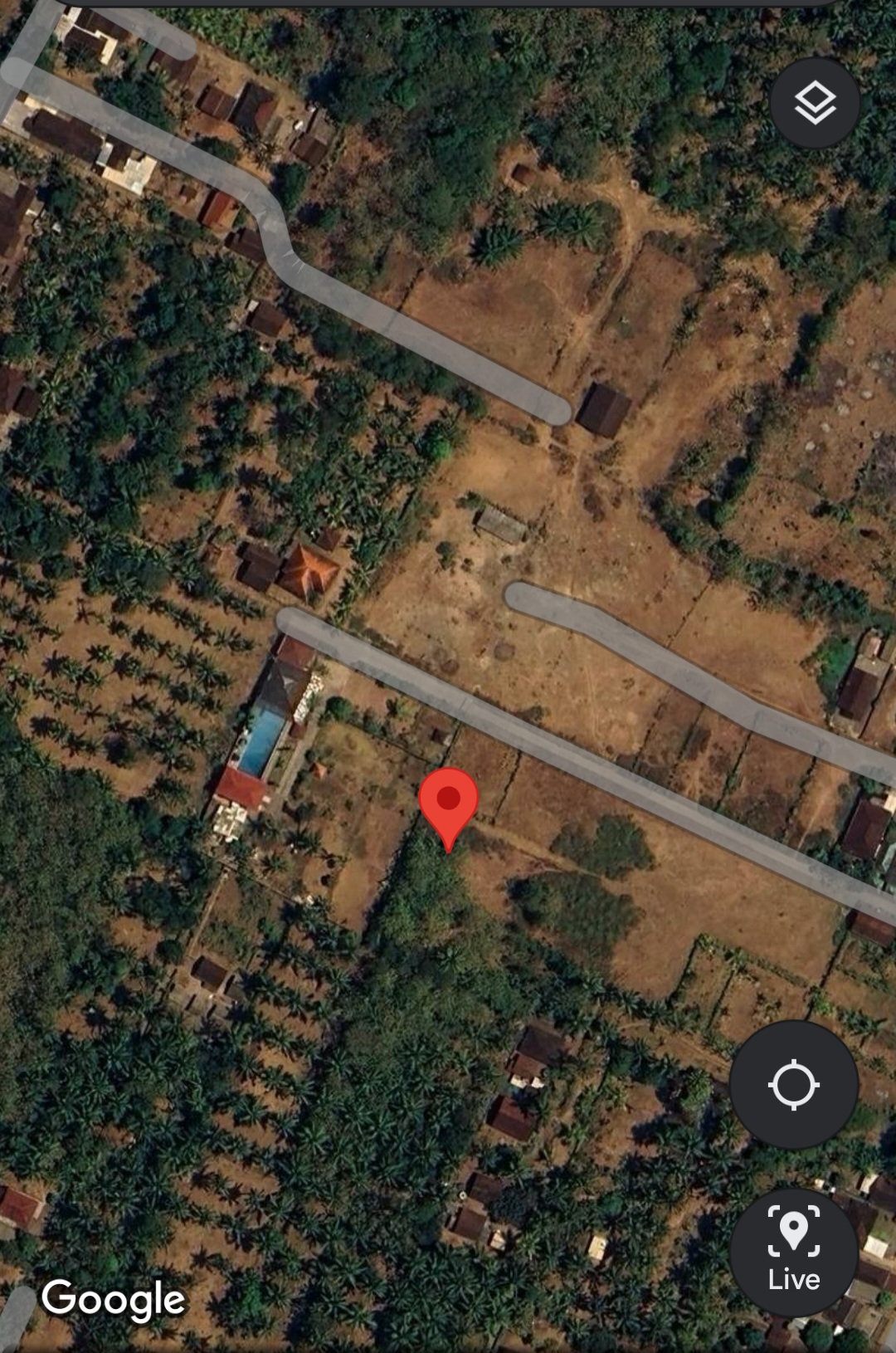Start Live View navigation
The height and width of the screenshot is (1353, 896).
[x=794, y=1252]
